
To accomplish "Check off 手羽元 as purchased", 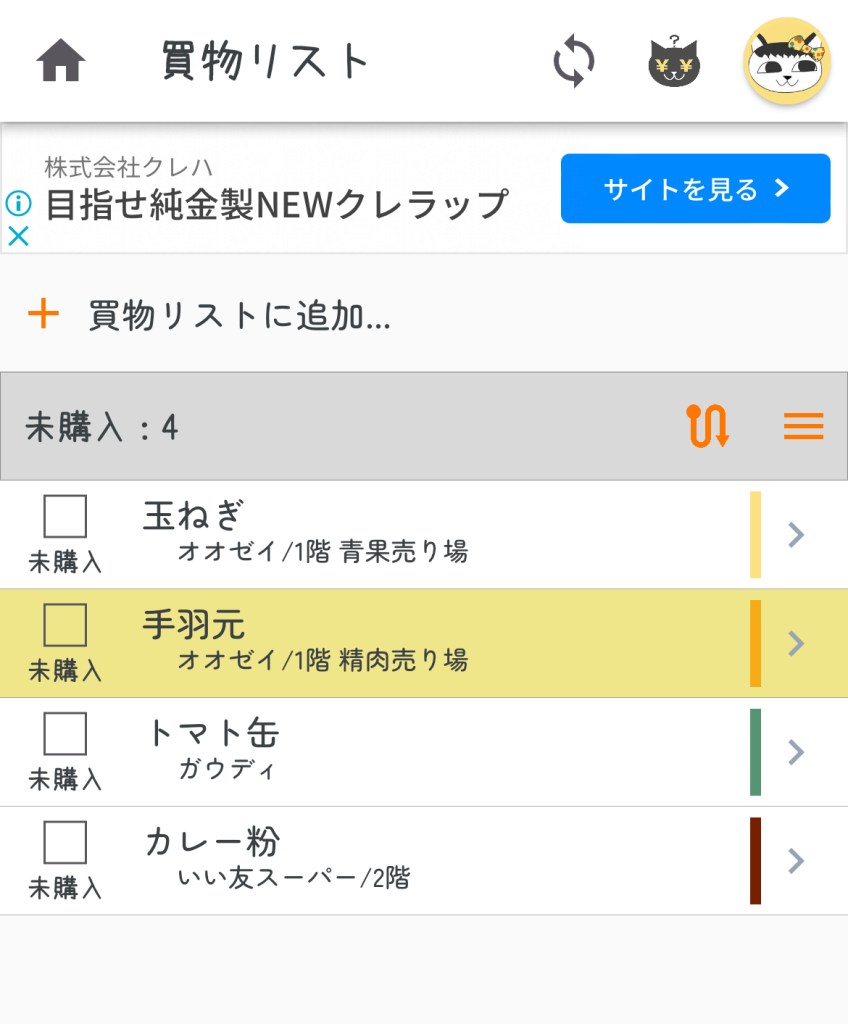I will pos(65,626).
